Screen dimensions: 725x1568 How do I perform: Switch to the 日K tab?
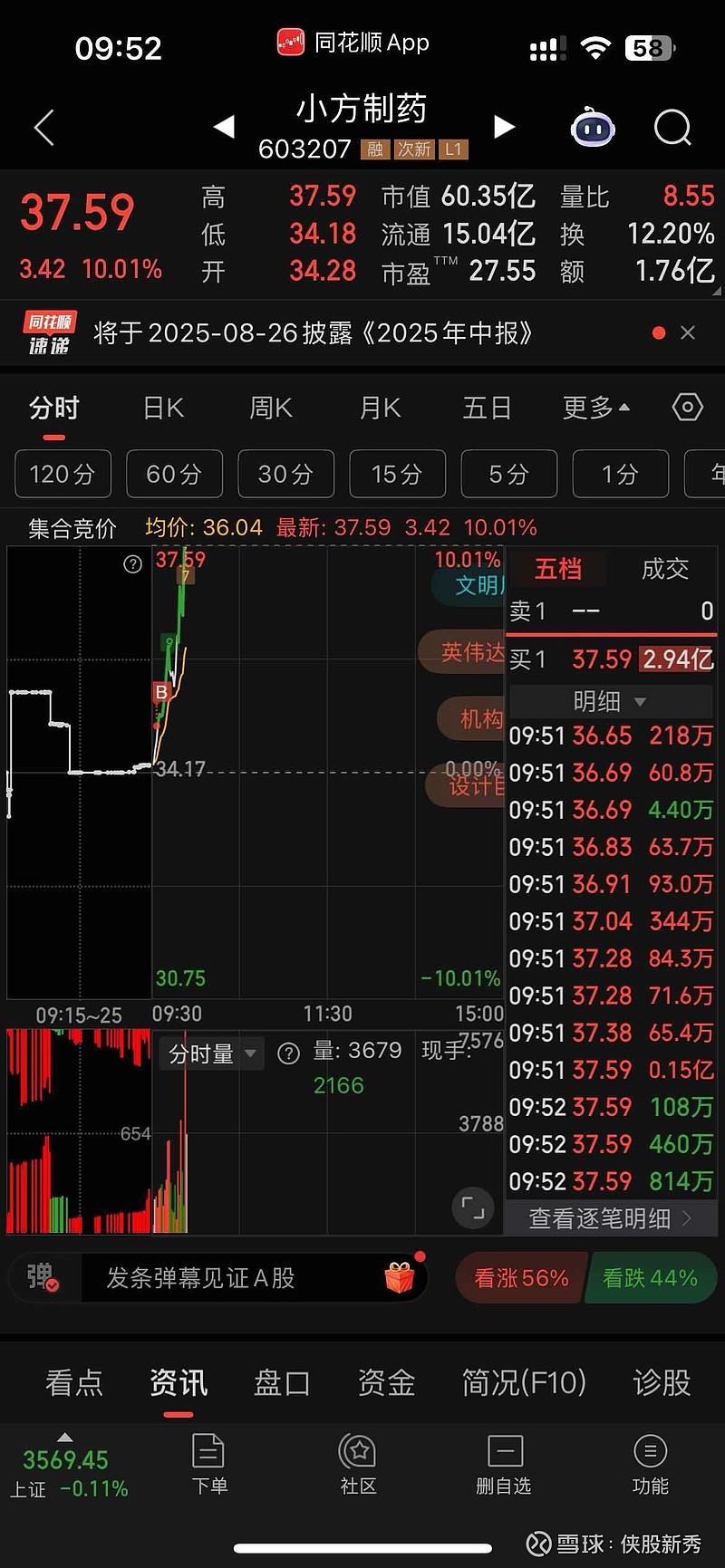point(161,408)
